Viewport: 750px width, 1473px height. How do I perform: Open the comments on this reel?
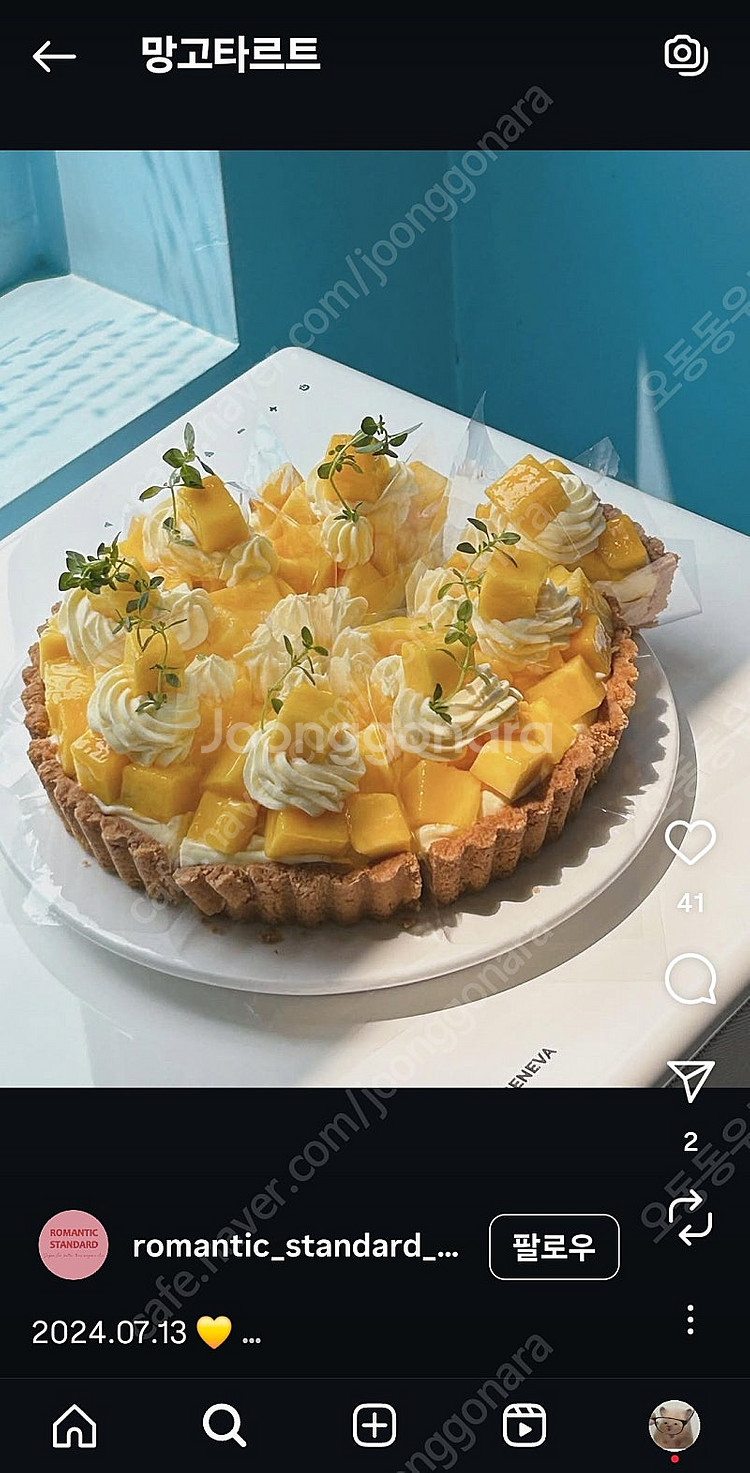coord(690,979)
